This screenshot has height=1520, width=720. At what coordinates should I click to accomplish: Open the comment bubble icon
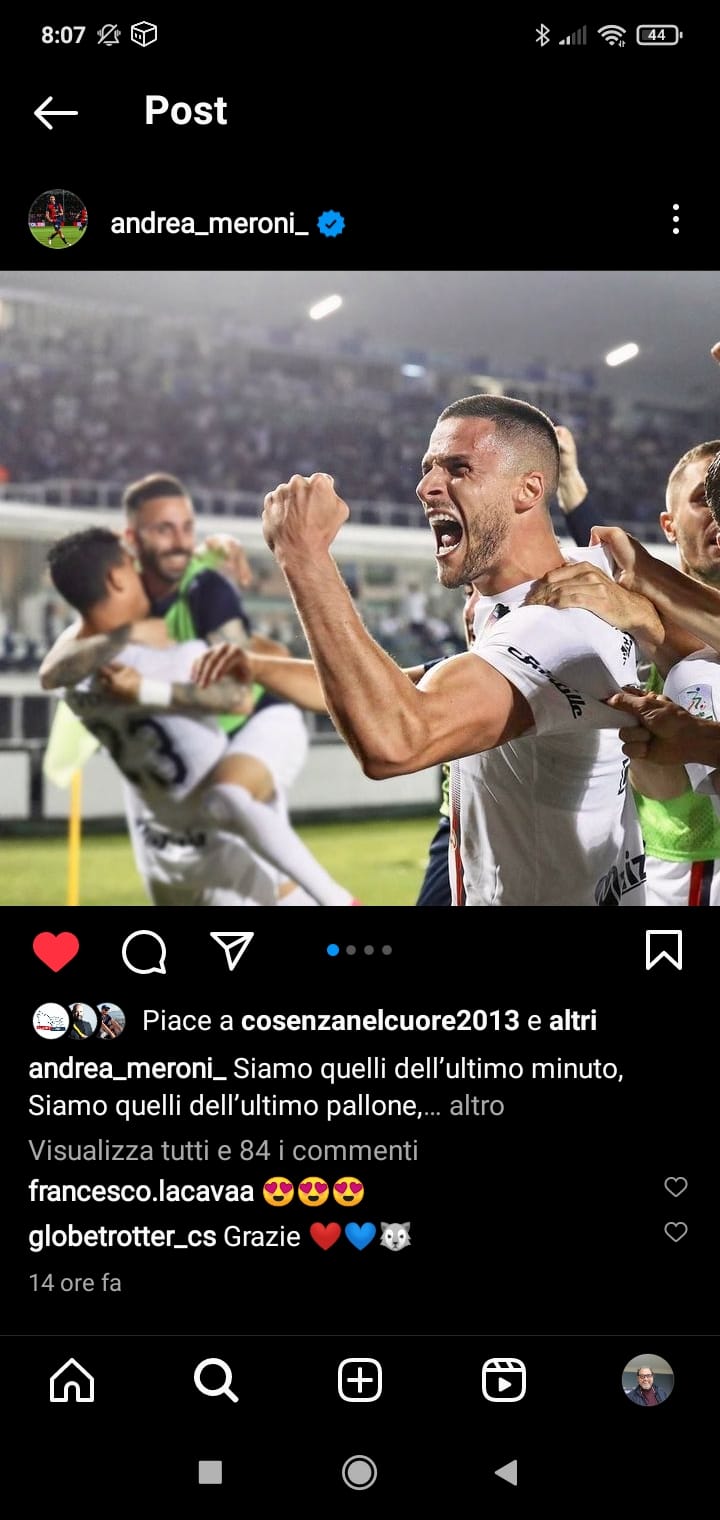pos(144,952)
